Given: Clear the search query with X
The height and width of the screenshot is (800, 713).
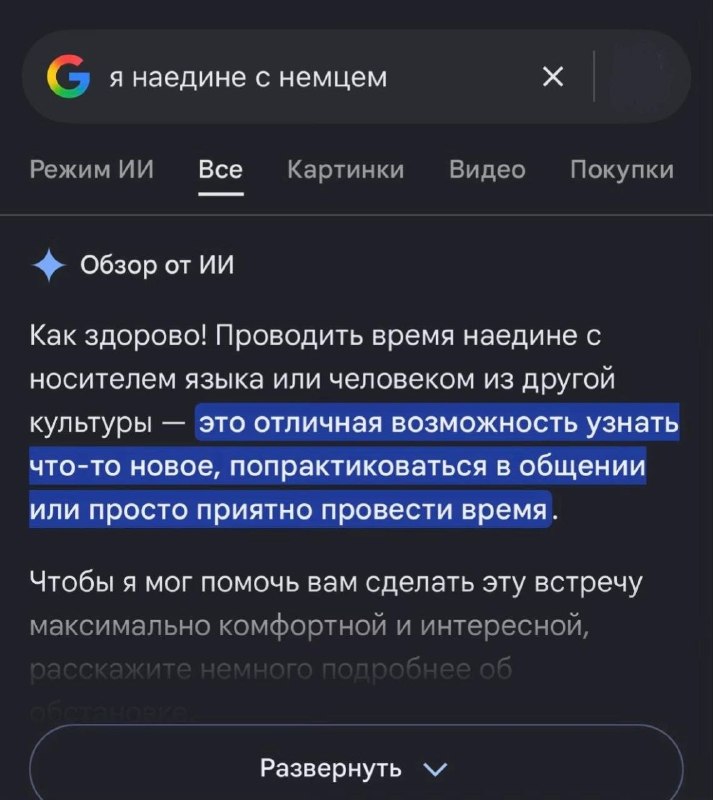Looking at the screenshot, I should tap(553, 77).
